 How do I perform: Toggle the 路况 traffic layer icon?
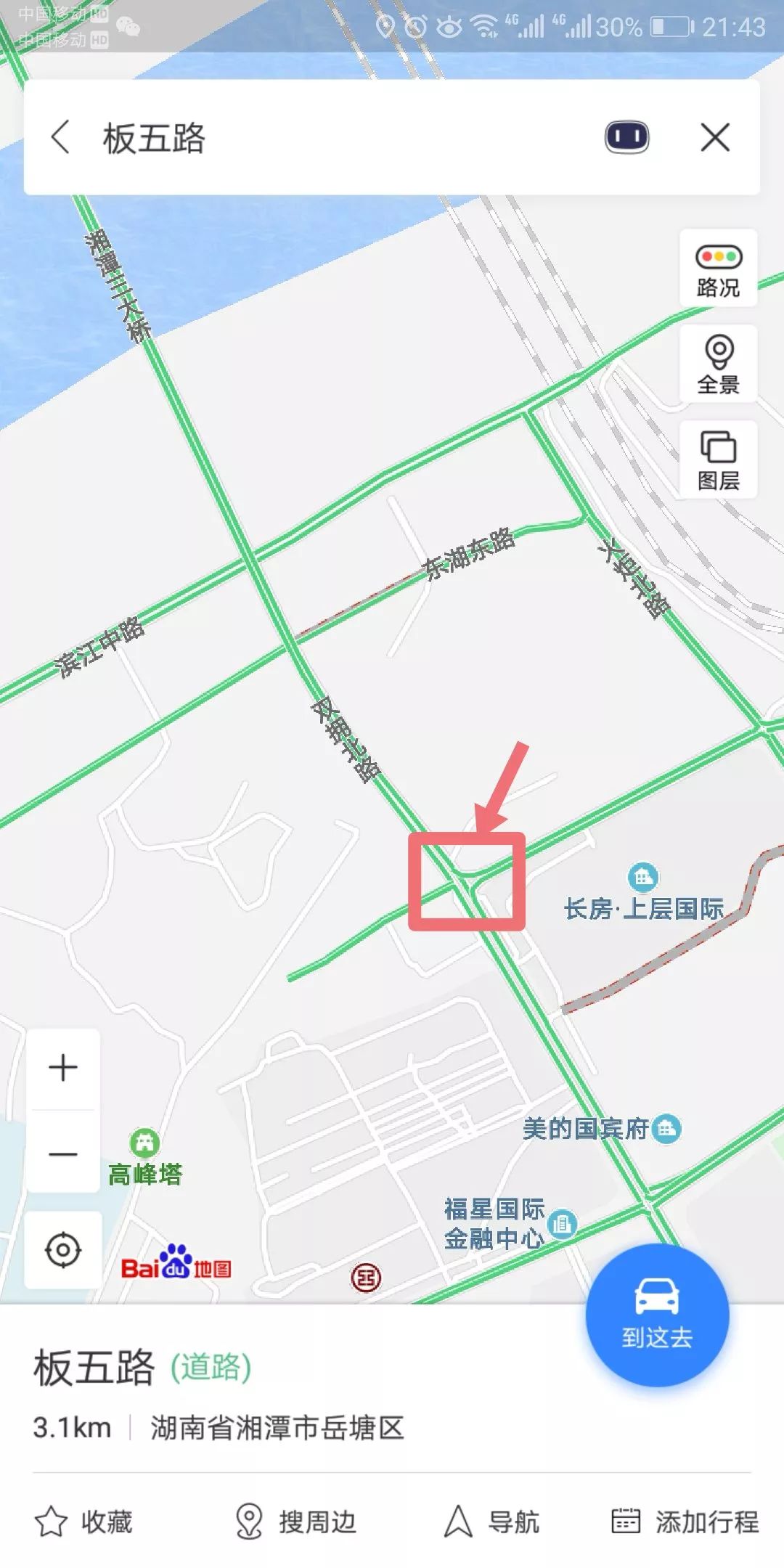717,269
